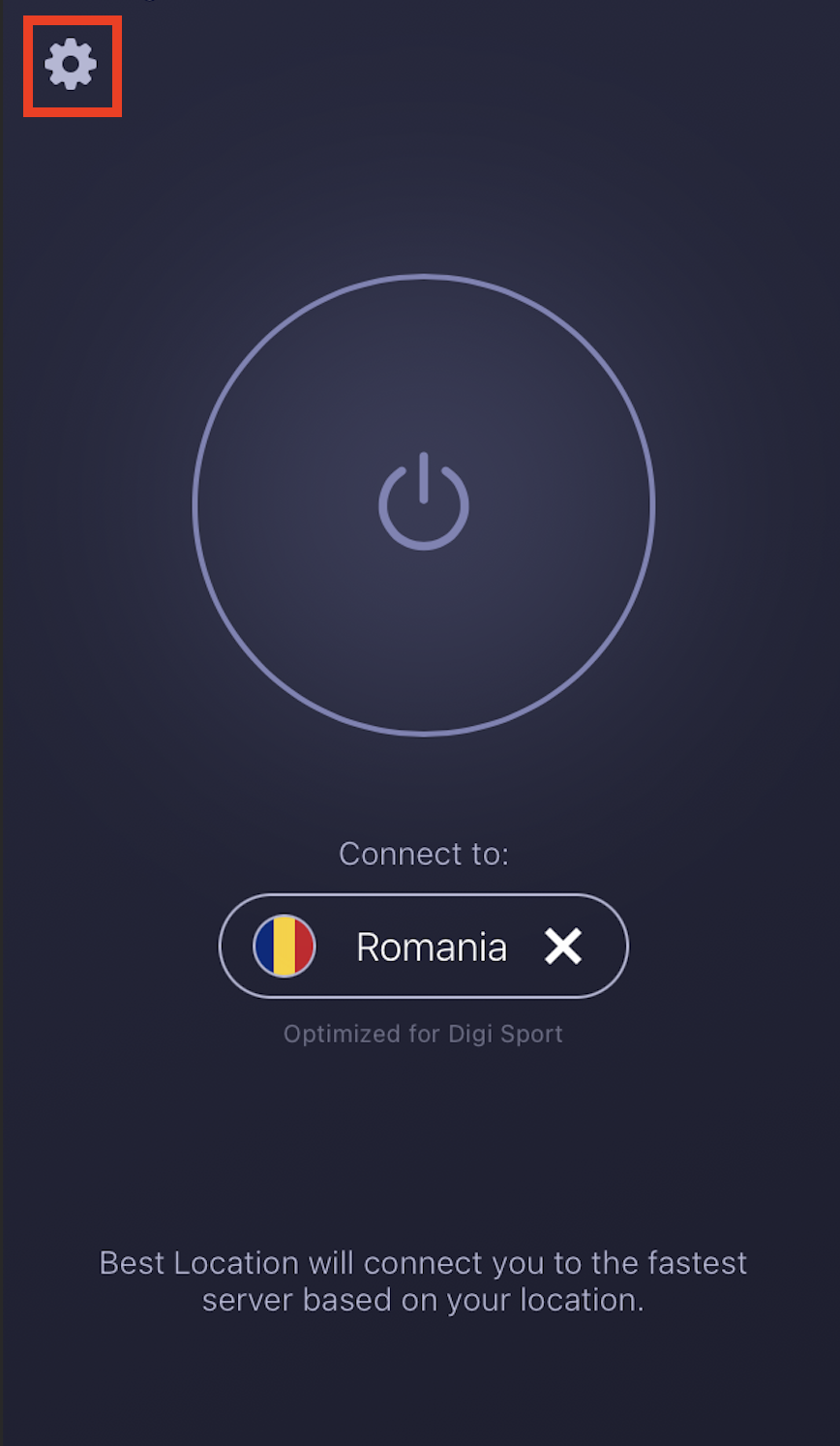Viewport: 840px width, 1446px height.
Task: Open the settings gear
Action: pos(71,65)
